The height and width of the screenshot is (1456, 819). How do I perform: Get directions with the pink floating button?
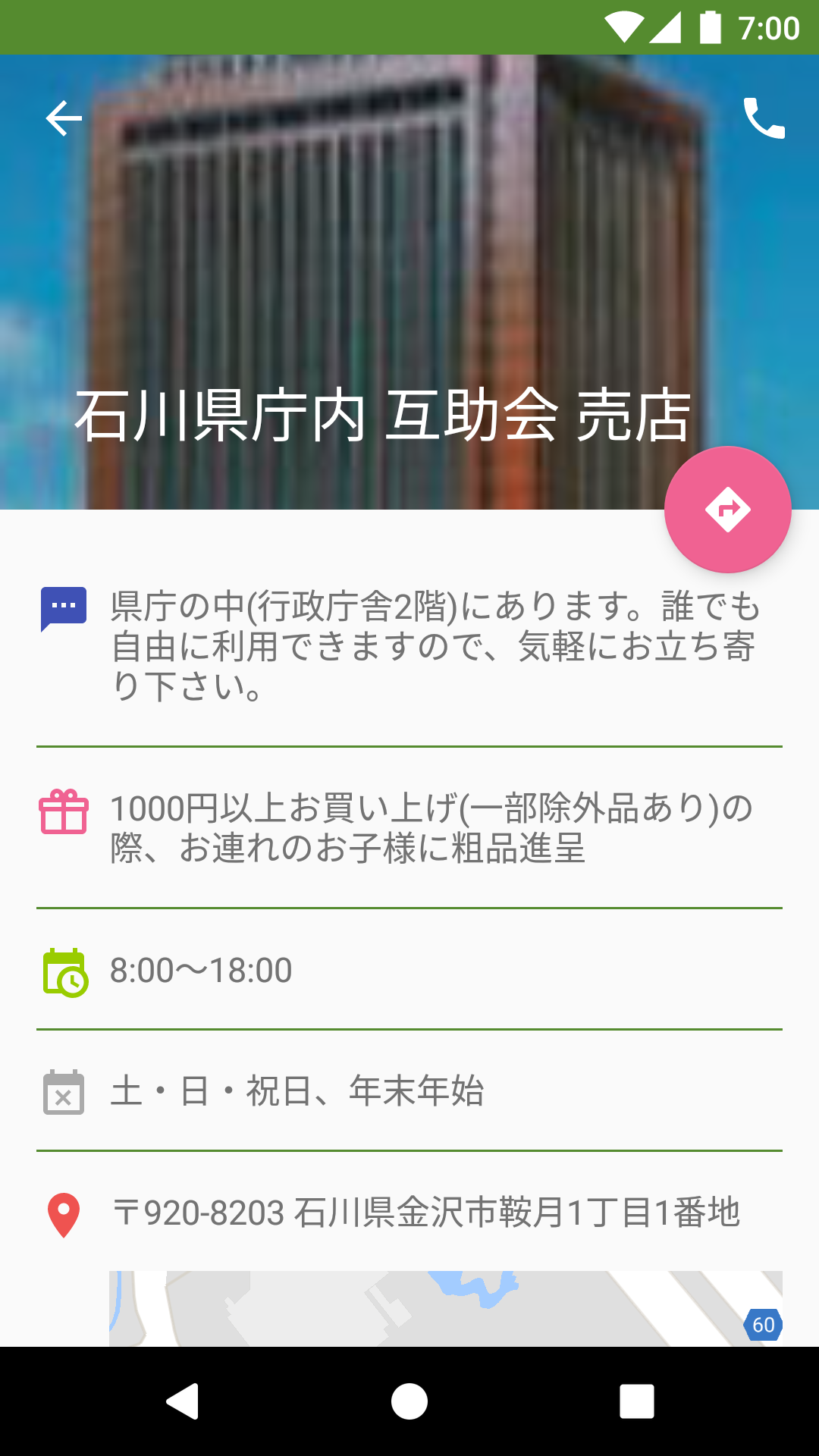[x=727, y=510]
